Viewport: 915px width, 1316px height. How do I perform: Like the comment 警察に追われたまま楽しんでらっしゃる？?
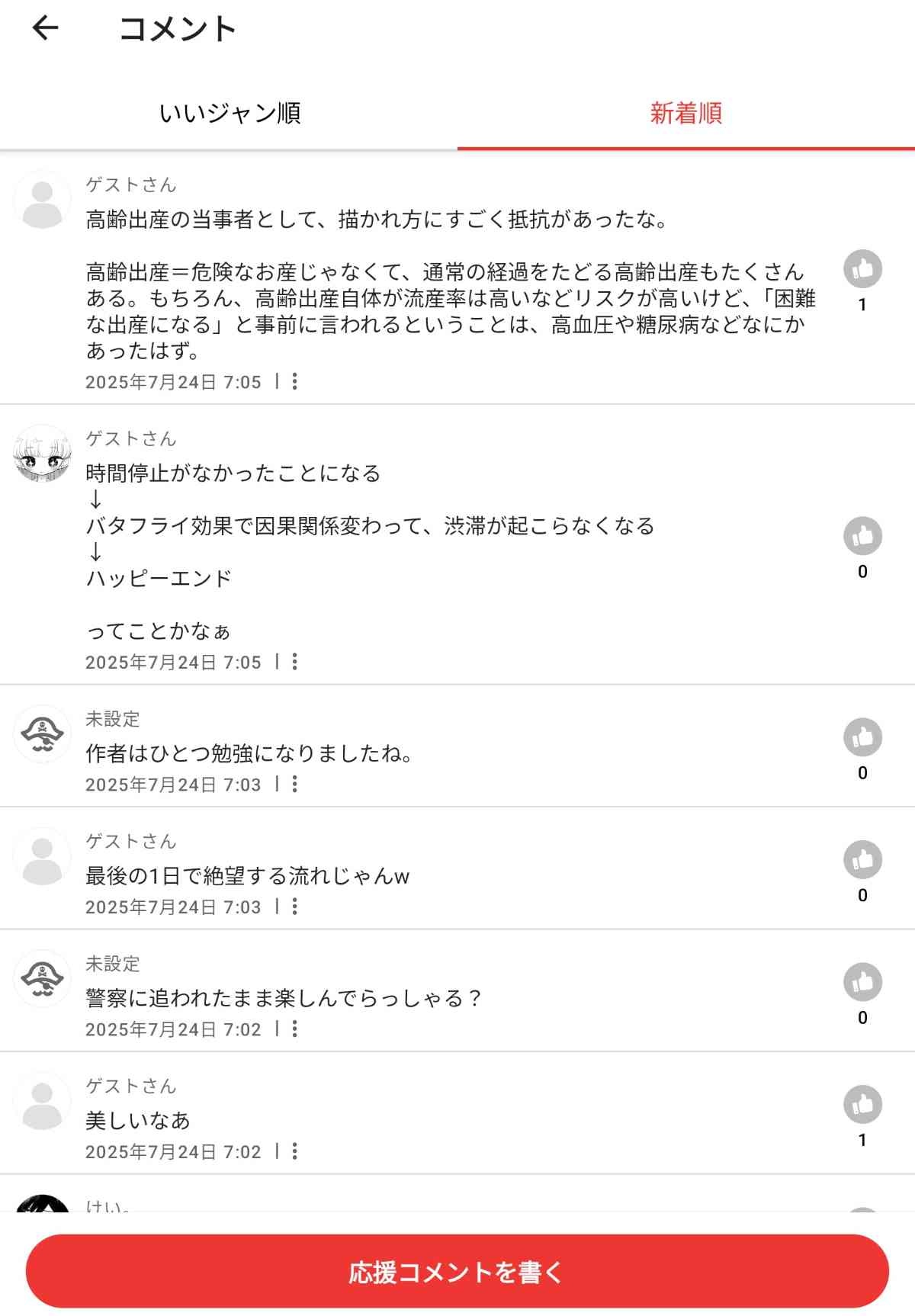coord(862,983)
